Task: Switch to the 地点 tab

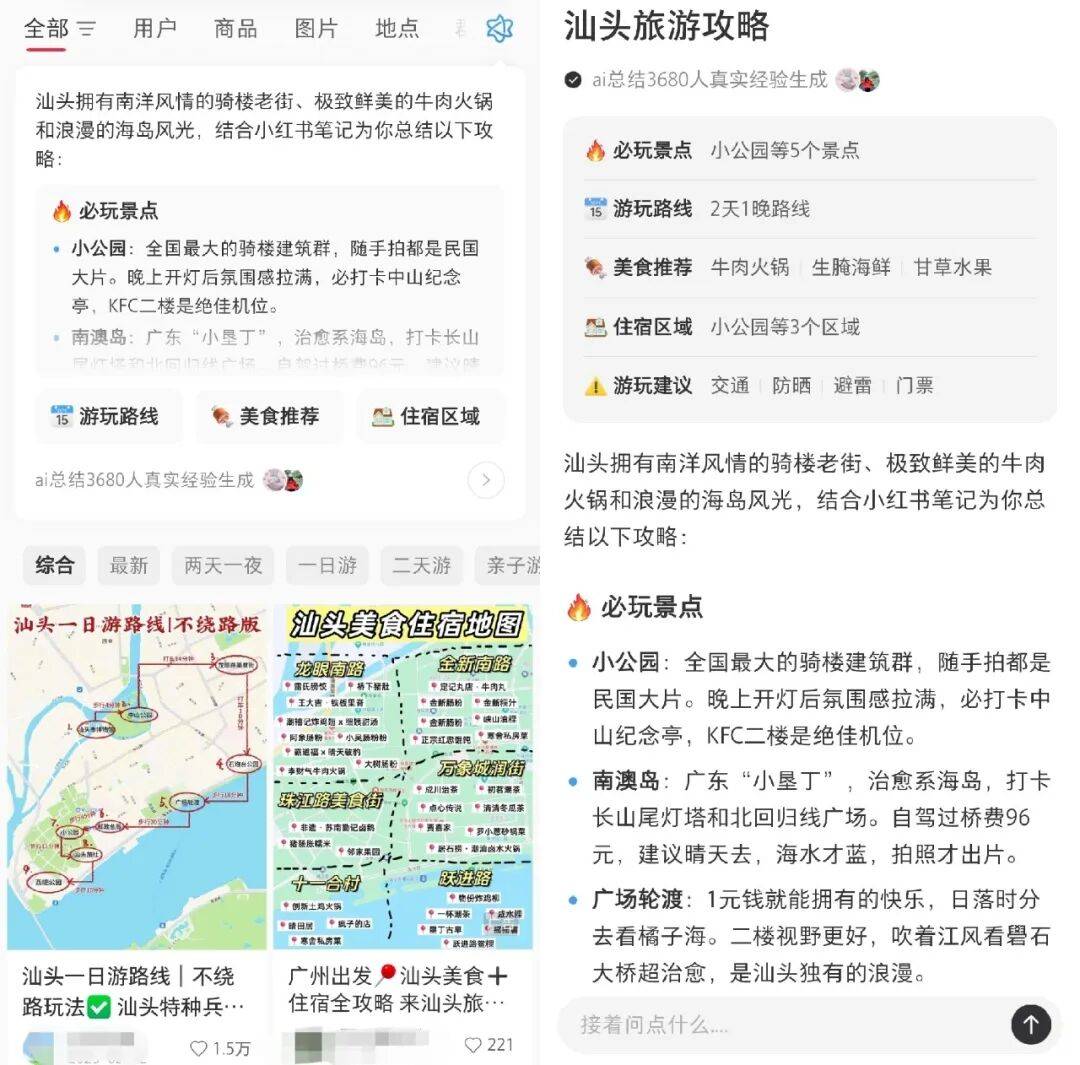Action: pyautogui.click(x=397, y=28)
